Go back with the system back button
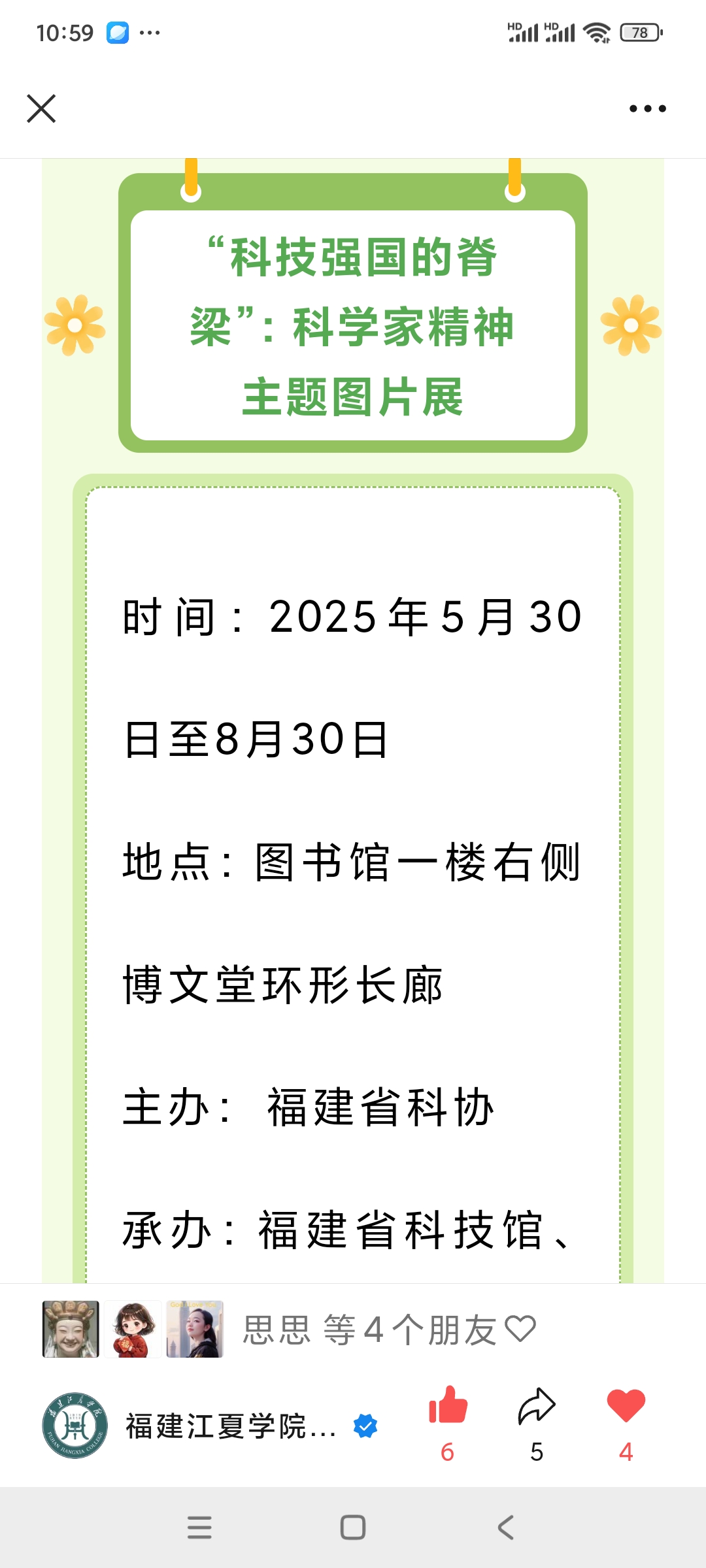 click(506, 1527)
